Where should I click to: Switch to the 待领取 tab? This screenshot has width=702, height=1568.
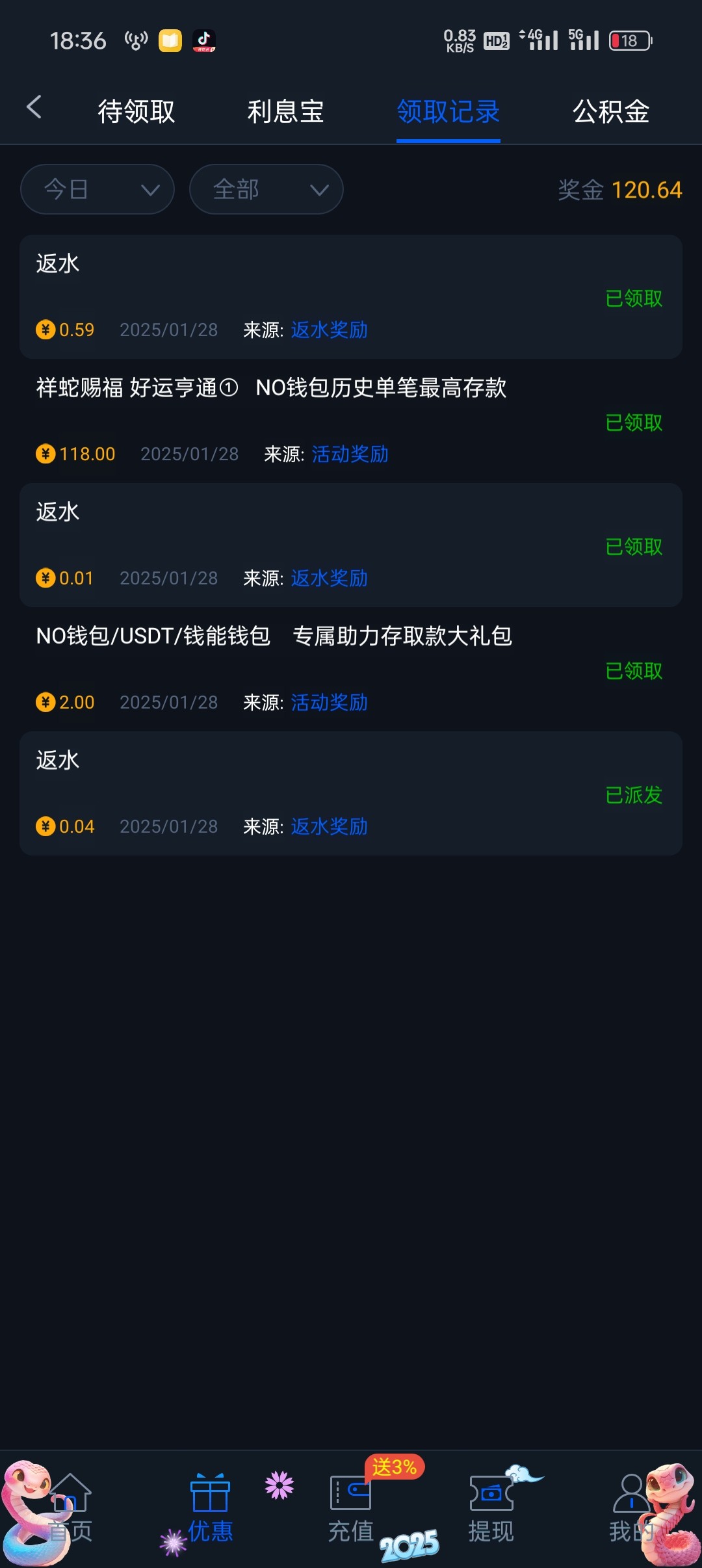click(136, 112)
